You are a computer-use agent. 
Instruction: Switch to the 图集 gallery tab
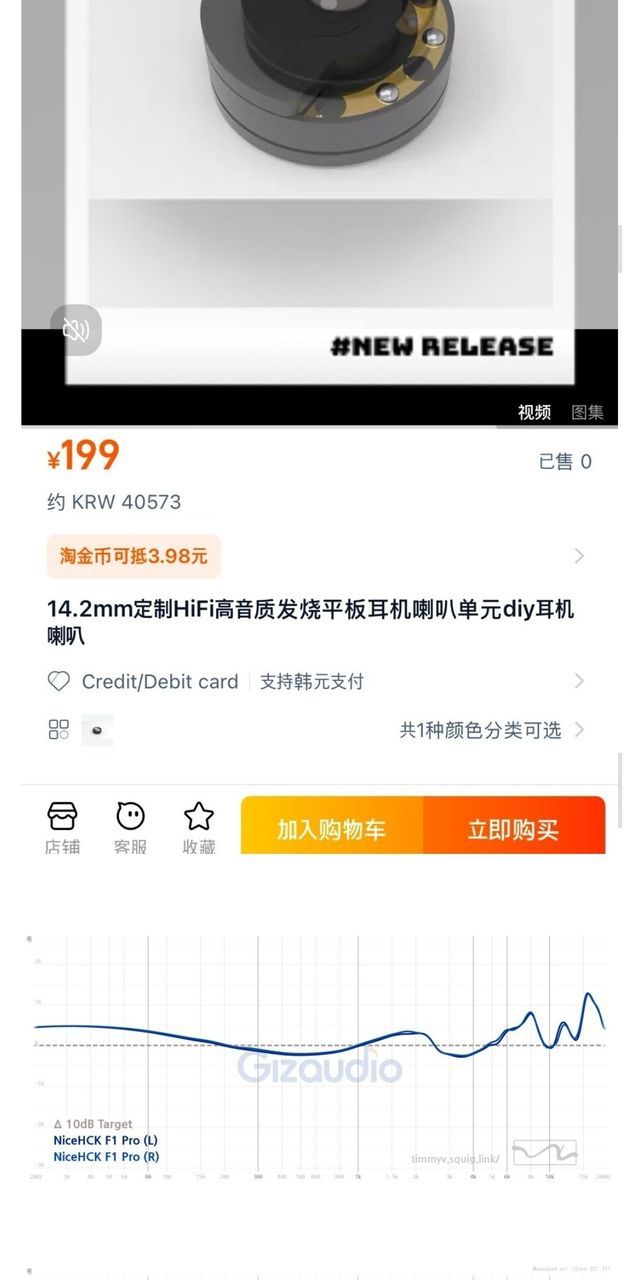(588, 412)
